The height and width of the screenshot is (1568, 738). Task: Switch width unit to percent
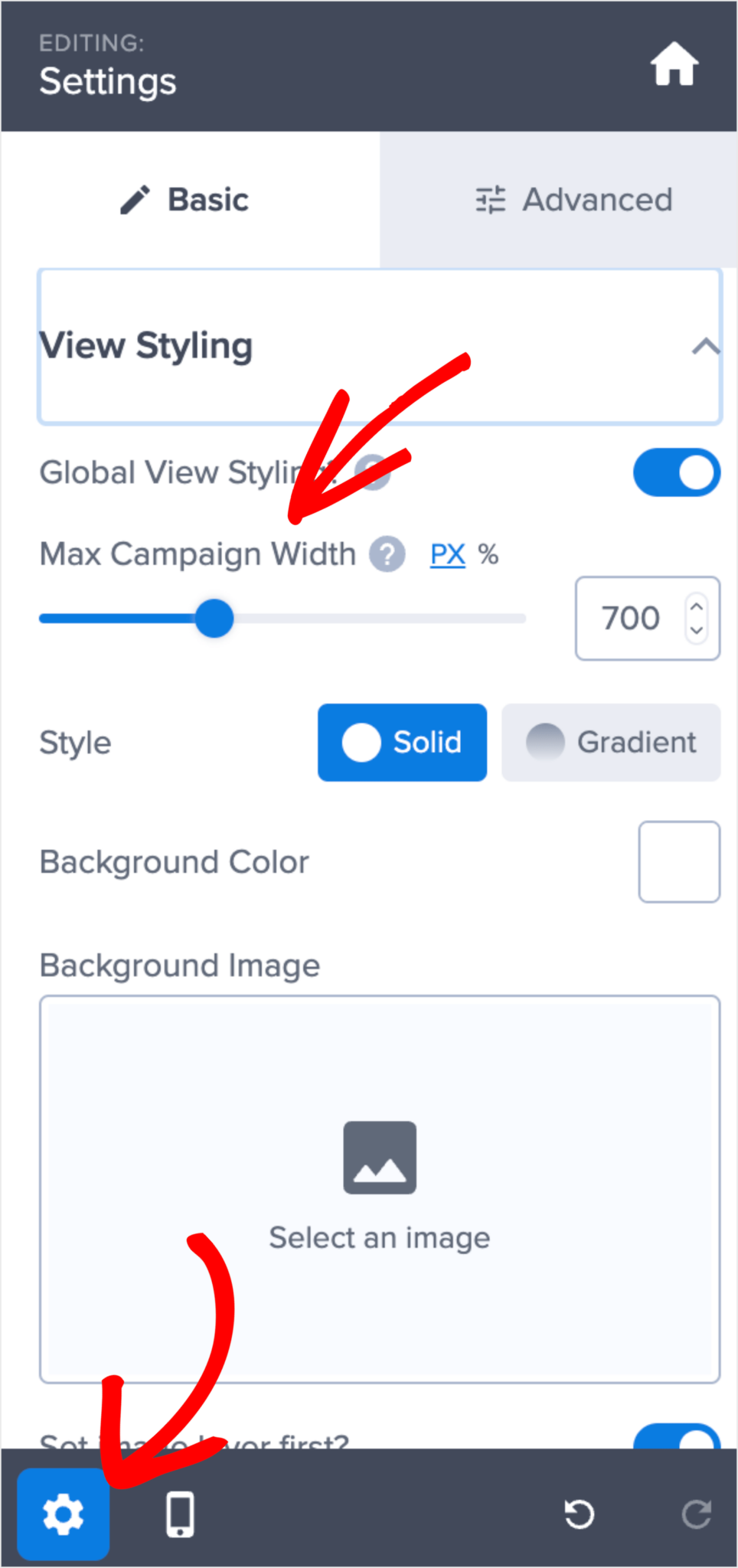[488, 554]
